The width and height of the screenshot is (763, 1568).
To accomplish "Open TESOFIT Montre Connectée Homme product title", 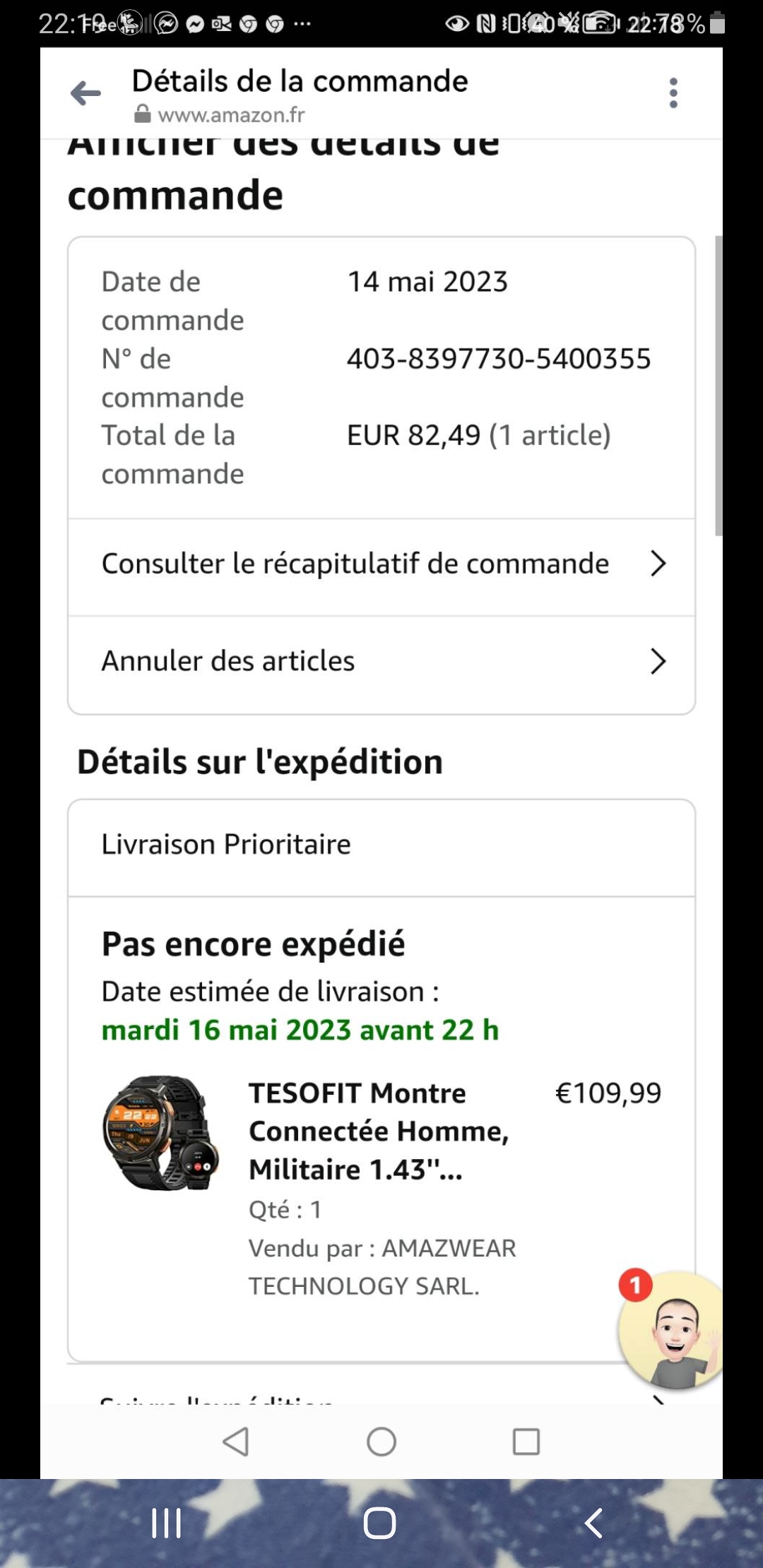I will [x=379, y=1132].
